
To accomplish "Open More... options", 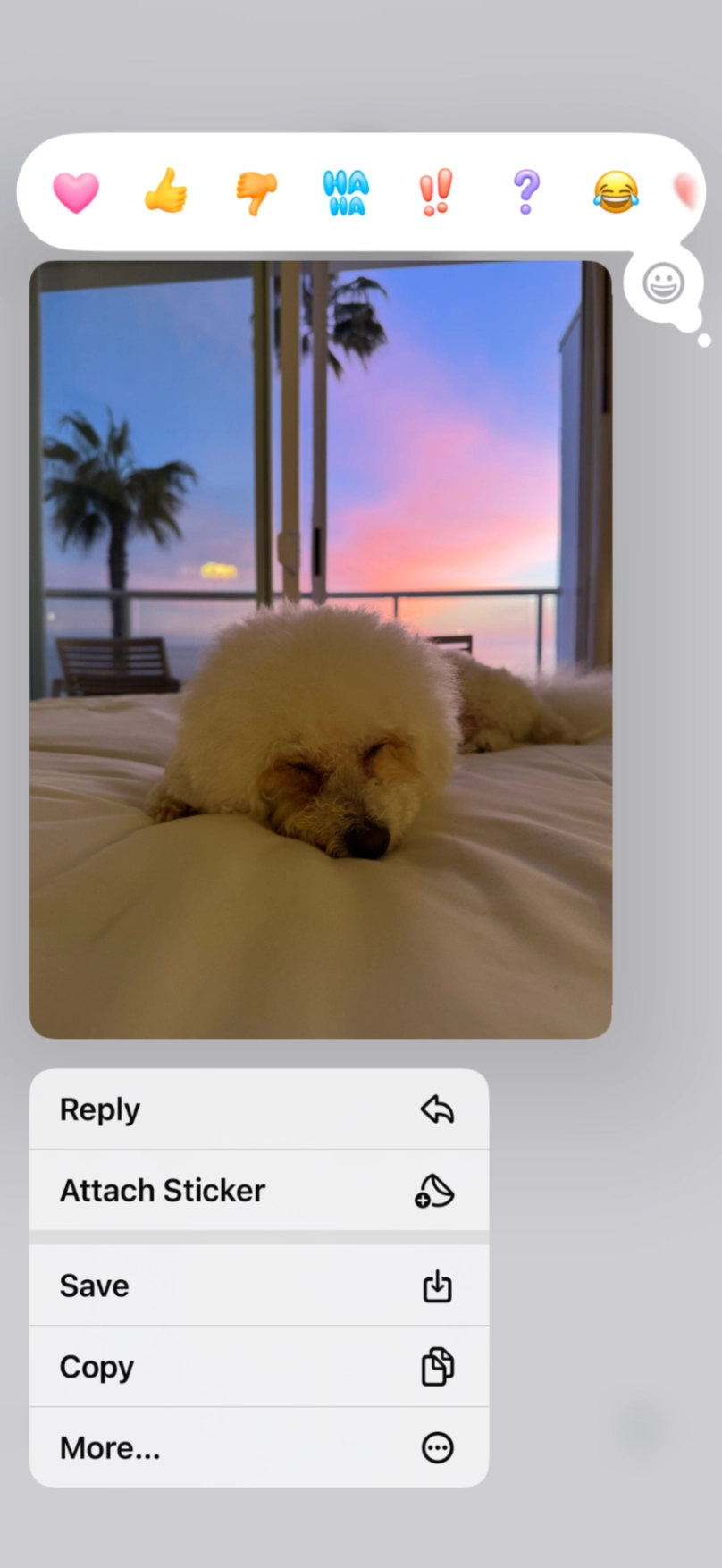I will coord(259,1447).
